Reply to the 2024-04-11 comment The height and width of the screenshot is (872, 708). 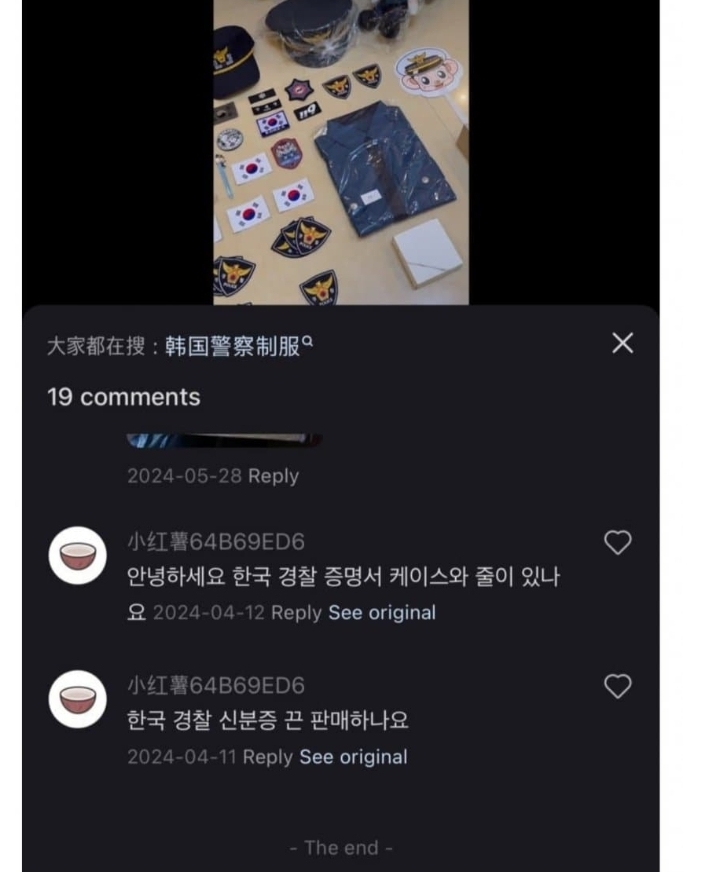pos(268,757)
